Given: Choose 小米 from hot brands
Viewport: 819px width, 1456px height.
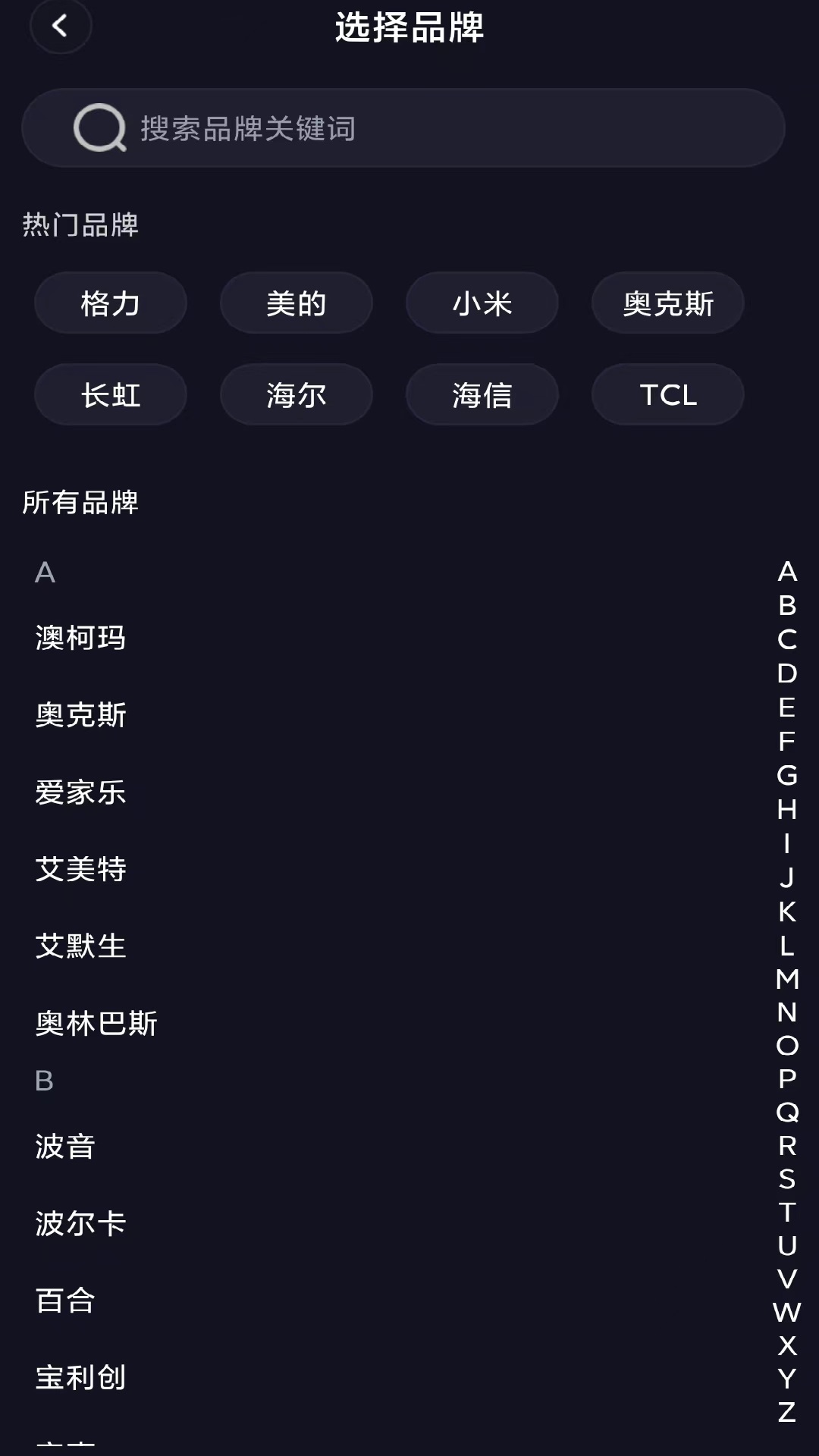Looking at the screenshot, I should click(x=482, y=303).
